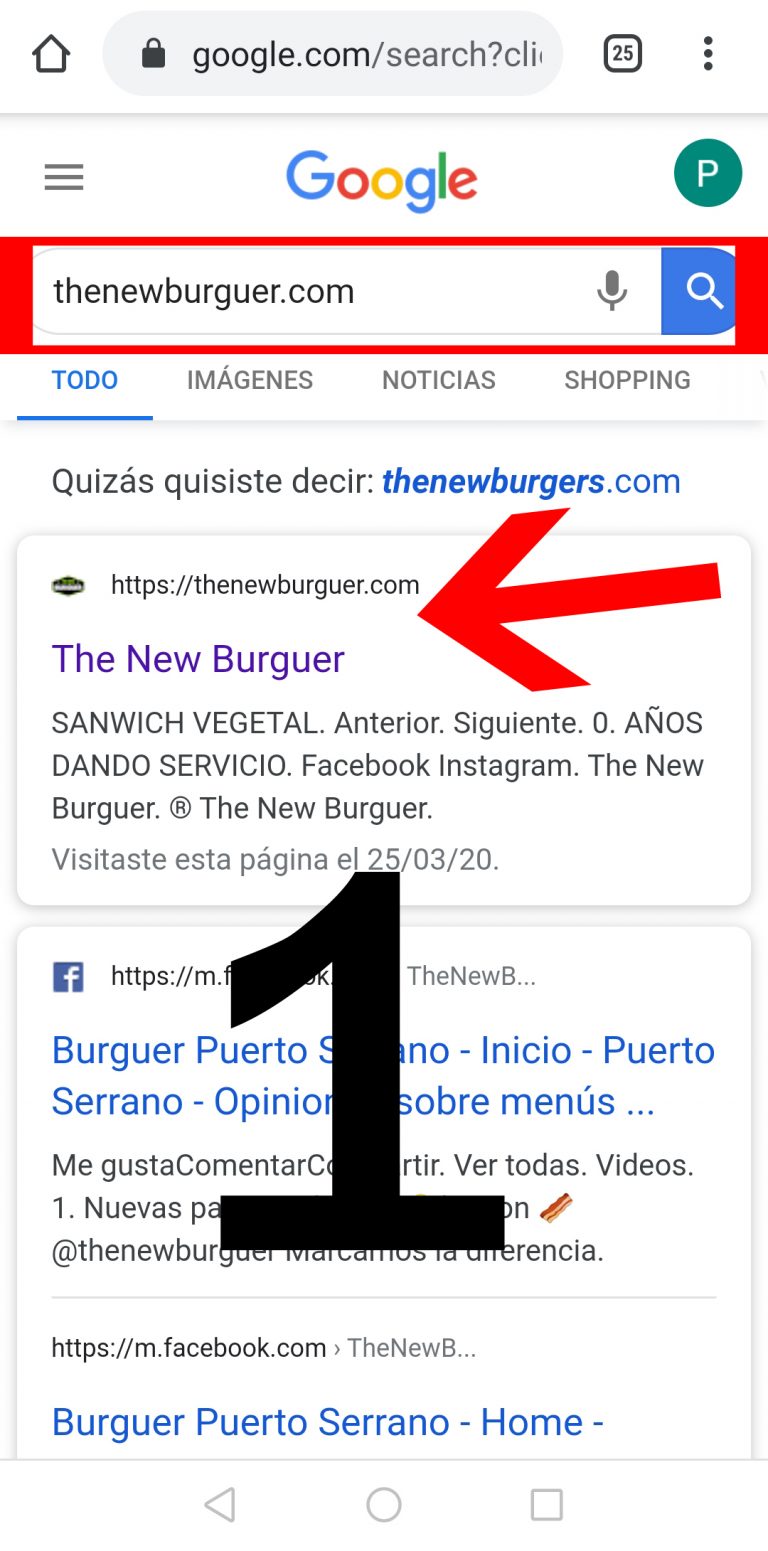Show recent apps via square button
Image resolution: width=768 pixels, height=1551 pixels.
[546, 1504]
